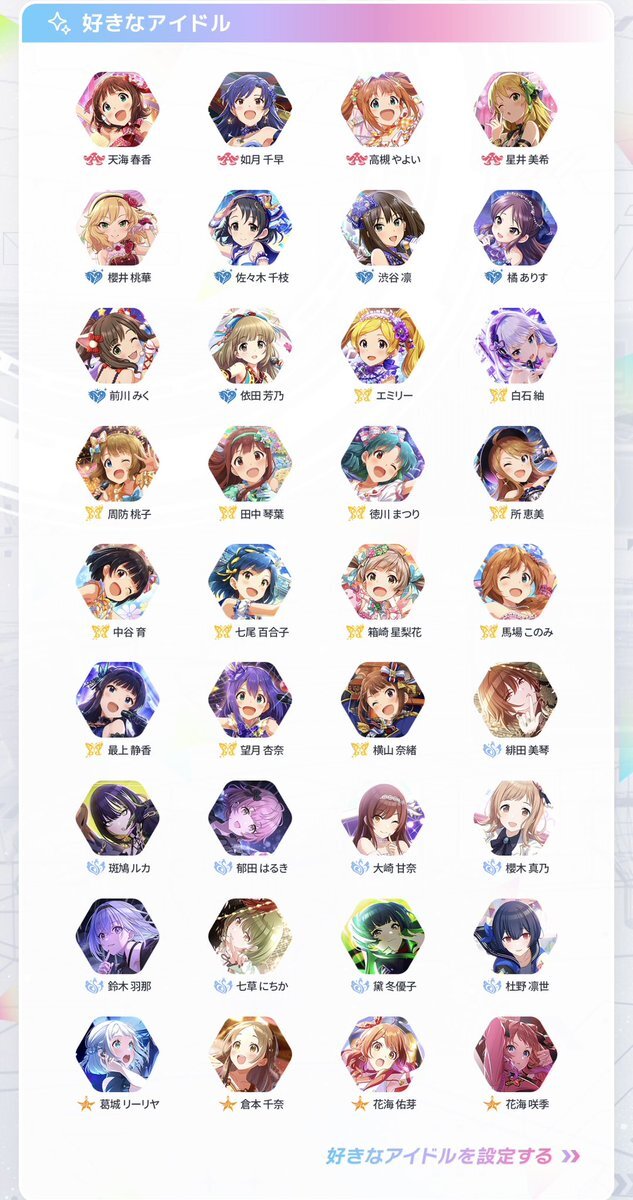Open 天海春香's idol icon
This screenshot has height=1200, width=633.
[118, 108]
